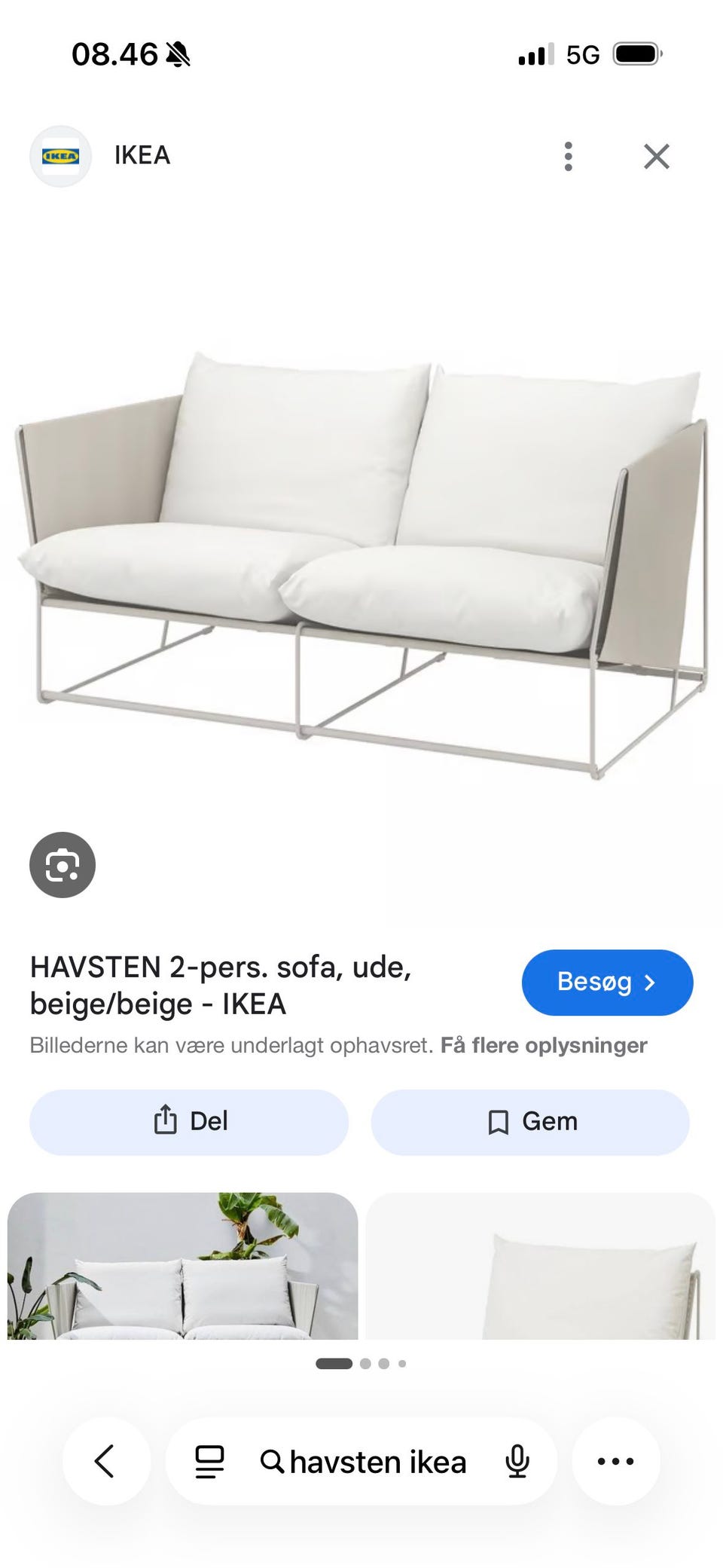This screenshot has width=723, height=1568.
Task: Tap the share icon inside the Del button
Action: 165,1120
